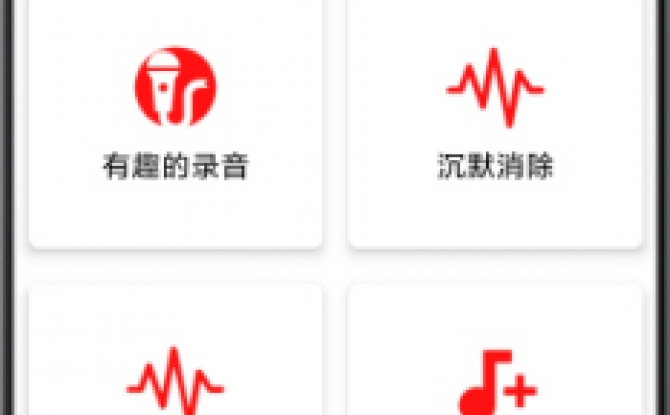Screen dimensions: 670x415
Task: Open the 有趣的录音 card
Action: [x=175, y=120]
